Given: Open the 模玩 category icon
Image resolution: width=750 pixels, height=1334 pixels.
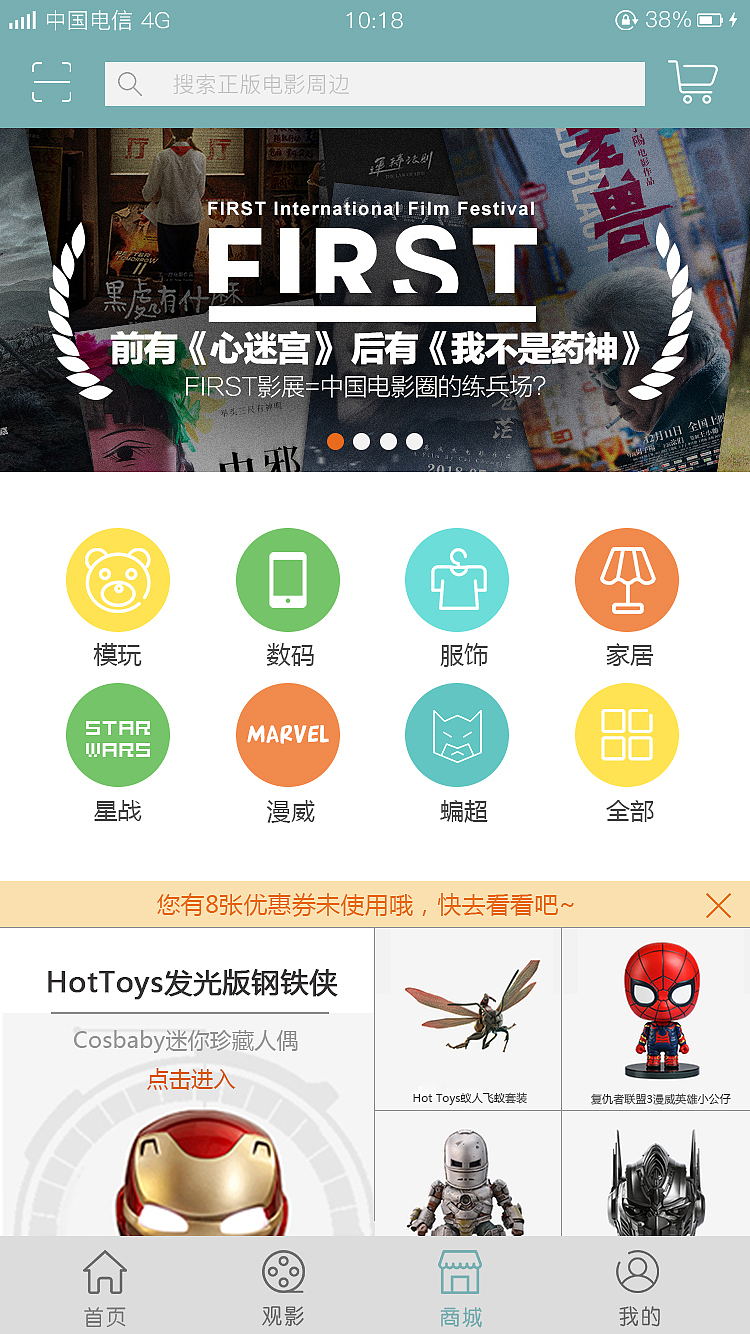Looking at the screenshot, I should [118, 580].
